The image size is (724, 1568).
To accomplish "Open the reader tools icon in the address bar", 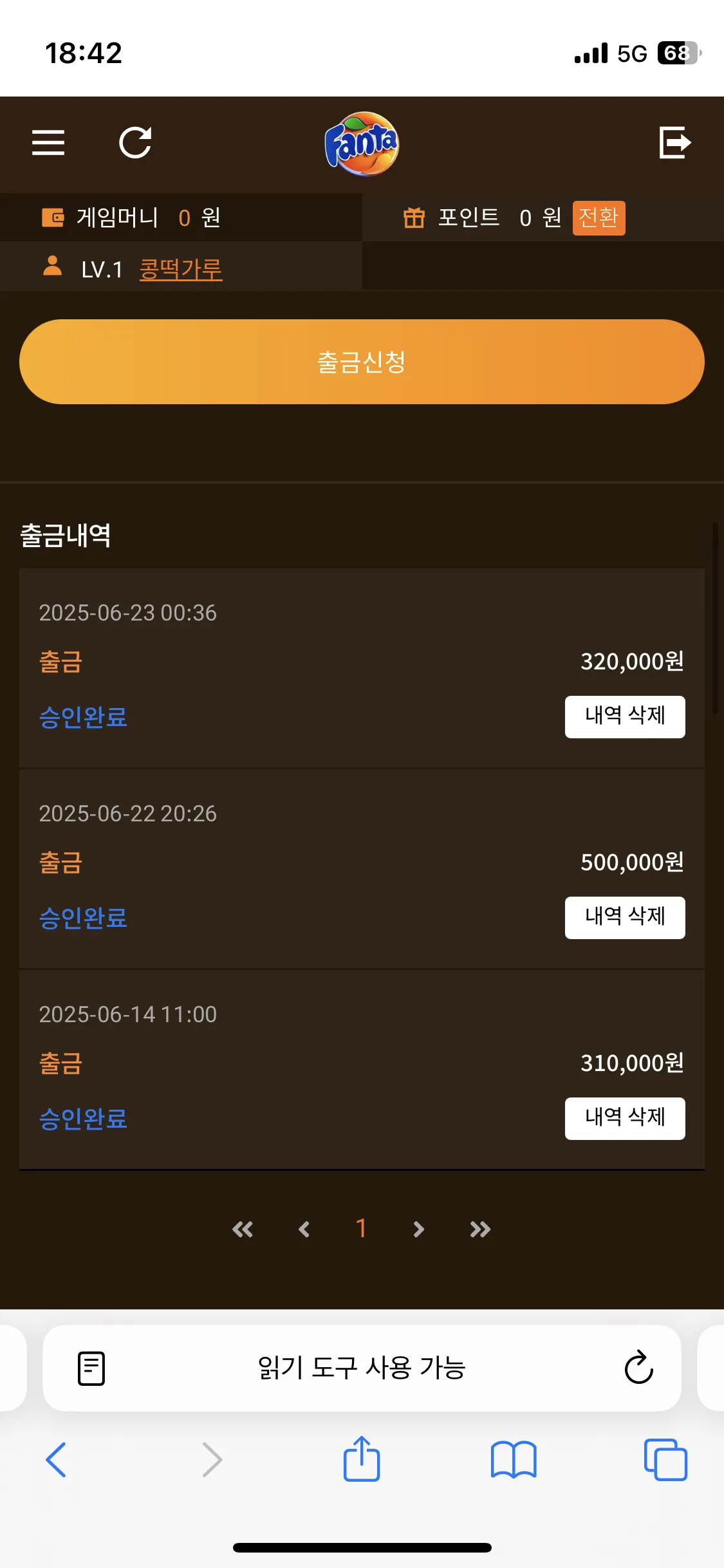I will [x=91, y=1368].
